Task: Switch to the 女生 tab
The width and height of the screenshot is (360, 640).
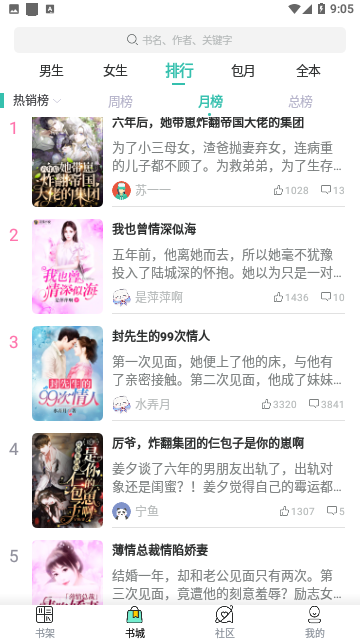Action: [116, 71]
